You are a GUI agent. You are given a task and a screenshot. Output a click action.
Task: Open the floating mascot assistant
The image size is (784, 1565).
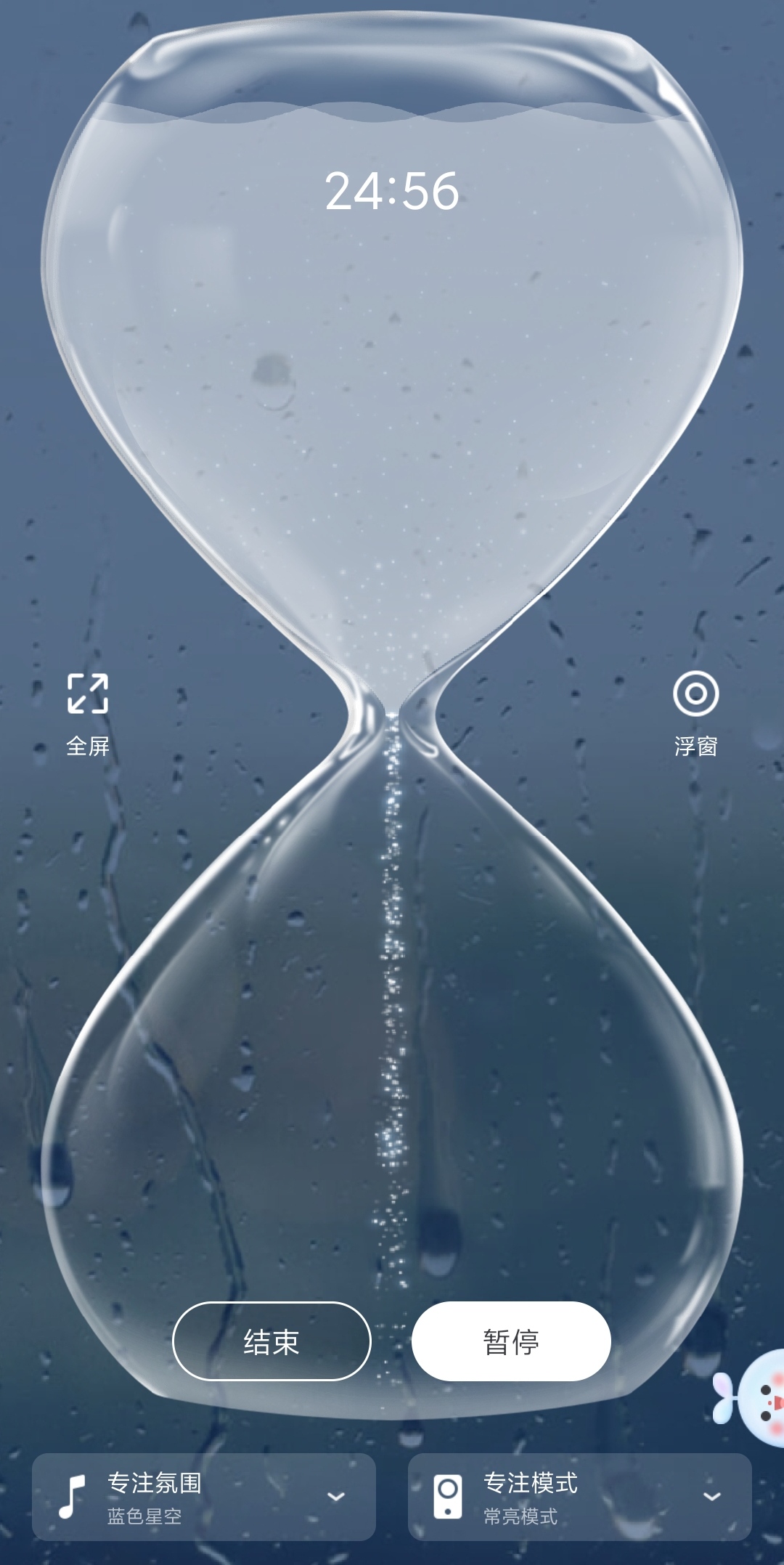[755, 1399]
